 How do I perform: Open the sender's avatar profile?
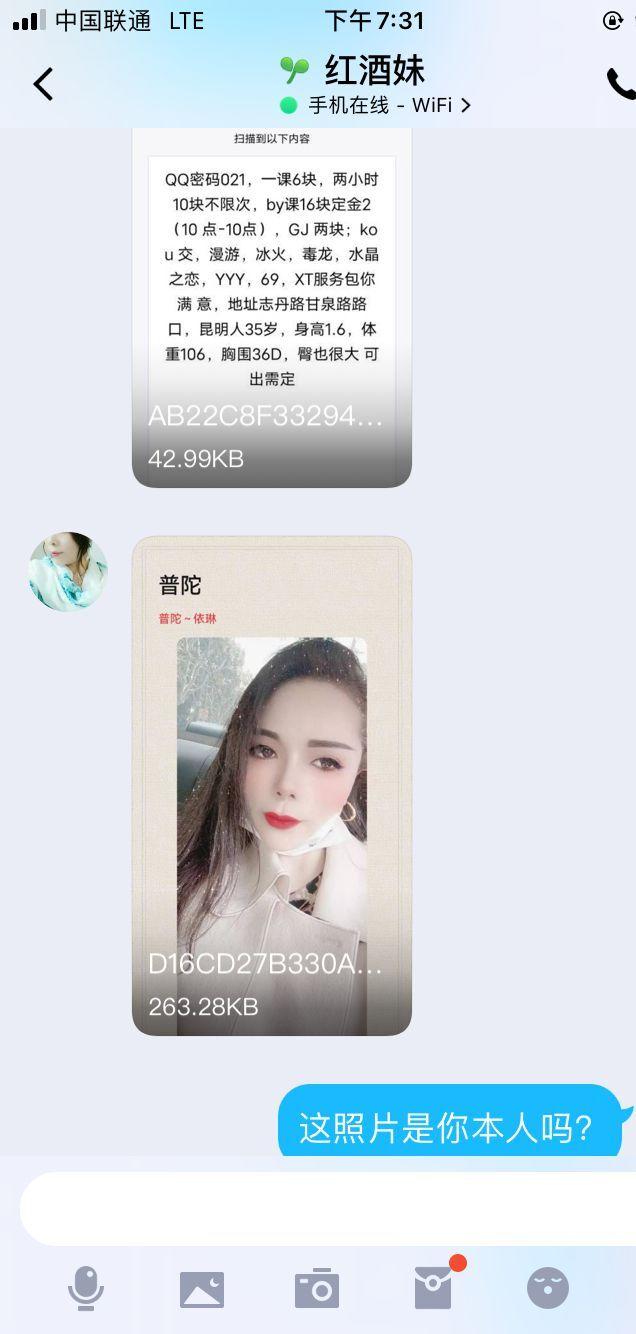pyautogui.click(x=68, y=571)
